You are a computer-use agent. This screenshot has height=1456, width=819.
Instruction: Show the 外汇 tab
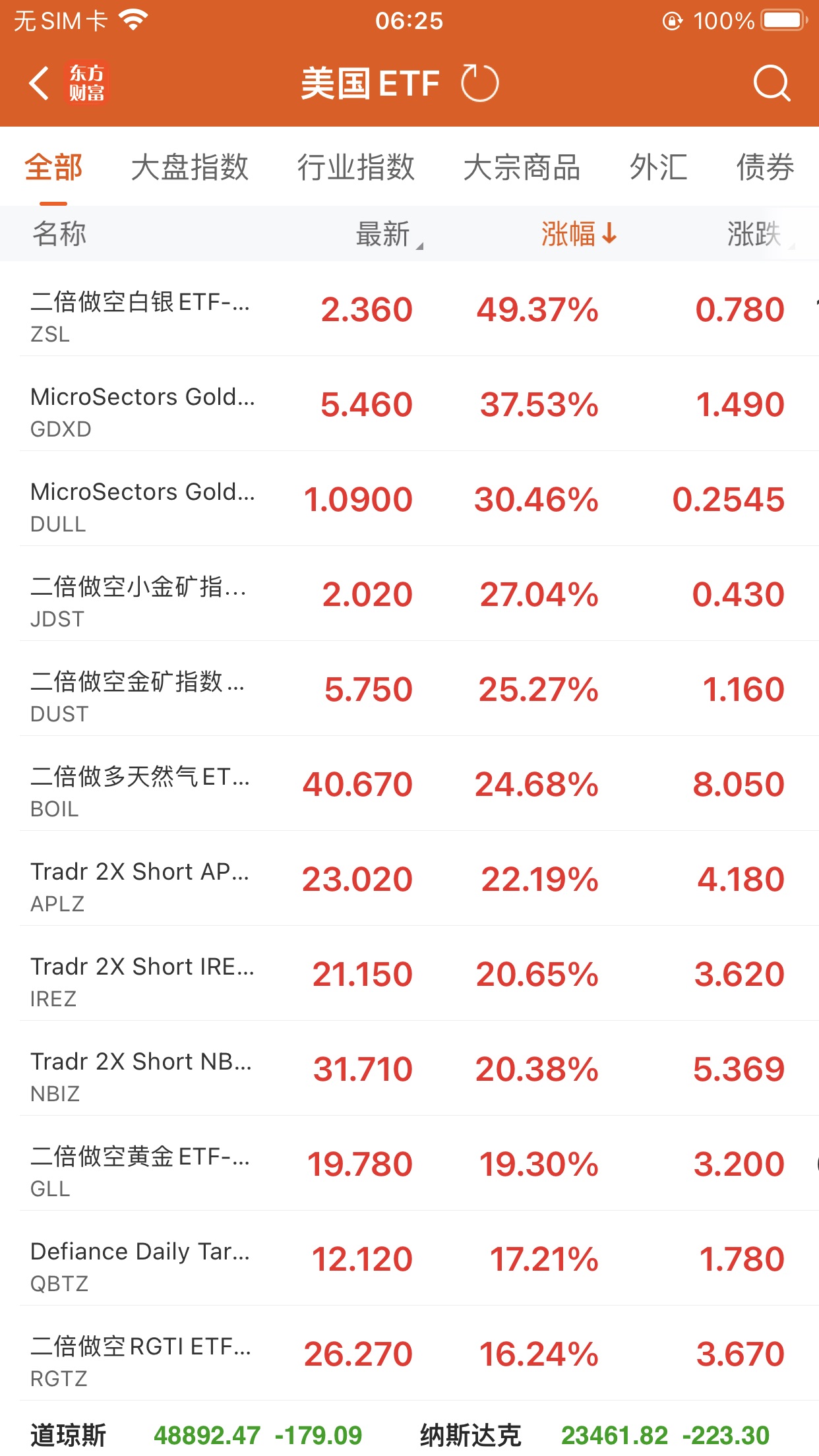(x=658, y=167)
